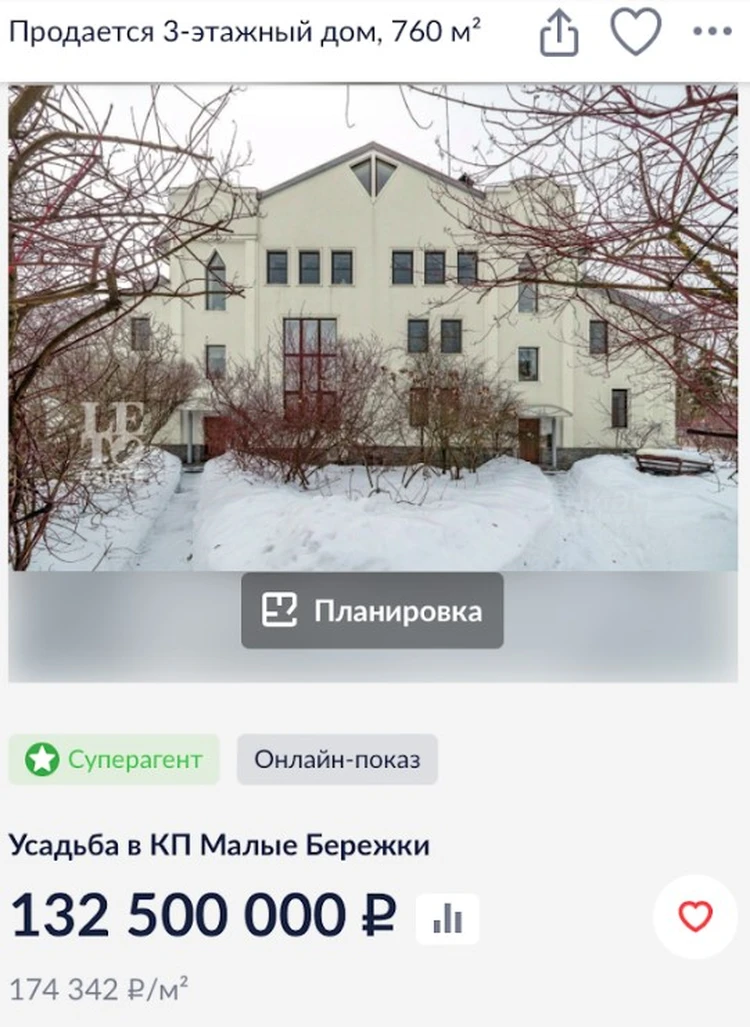Viewport: 750px width, 1027px height.
Task: Select the Онлайн-показ chip
Action: pos(337,759)
